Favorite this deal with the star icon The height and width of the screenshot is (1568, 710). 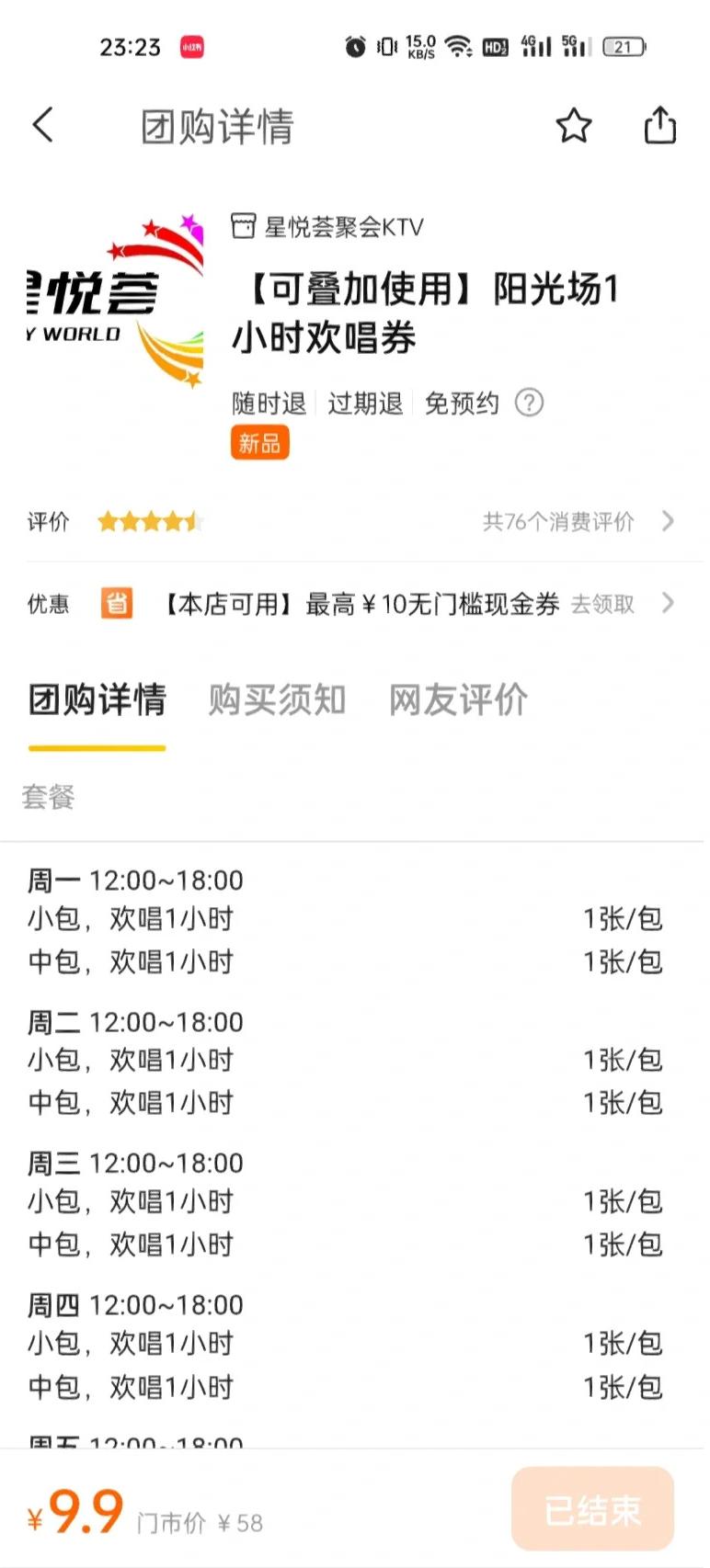[574, 125]
